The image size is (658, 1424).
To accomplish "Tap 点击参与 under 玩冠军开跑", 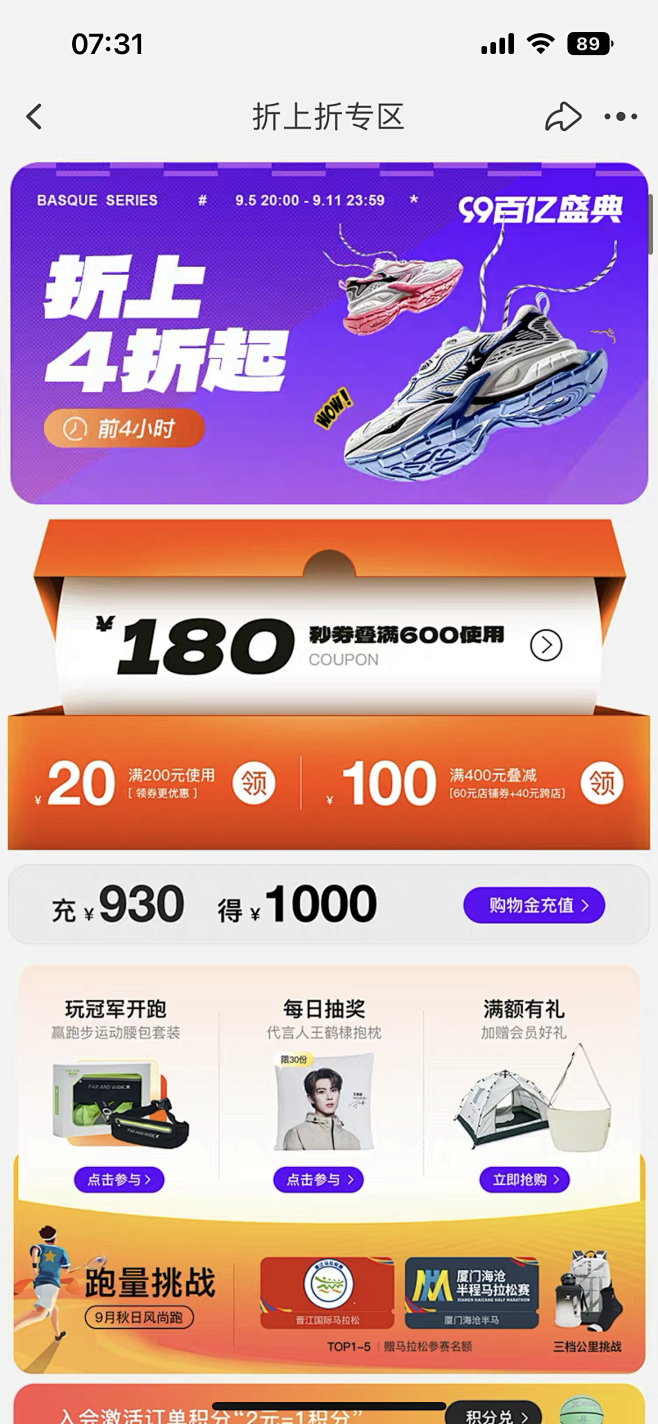I will point(119,1180).
